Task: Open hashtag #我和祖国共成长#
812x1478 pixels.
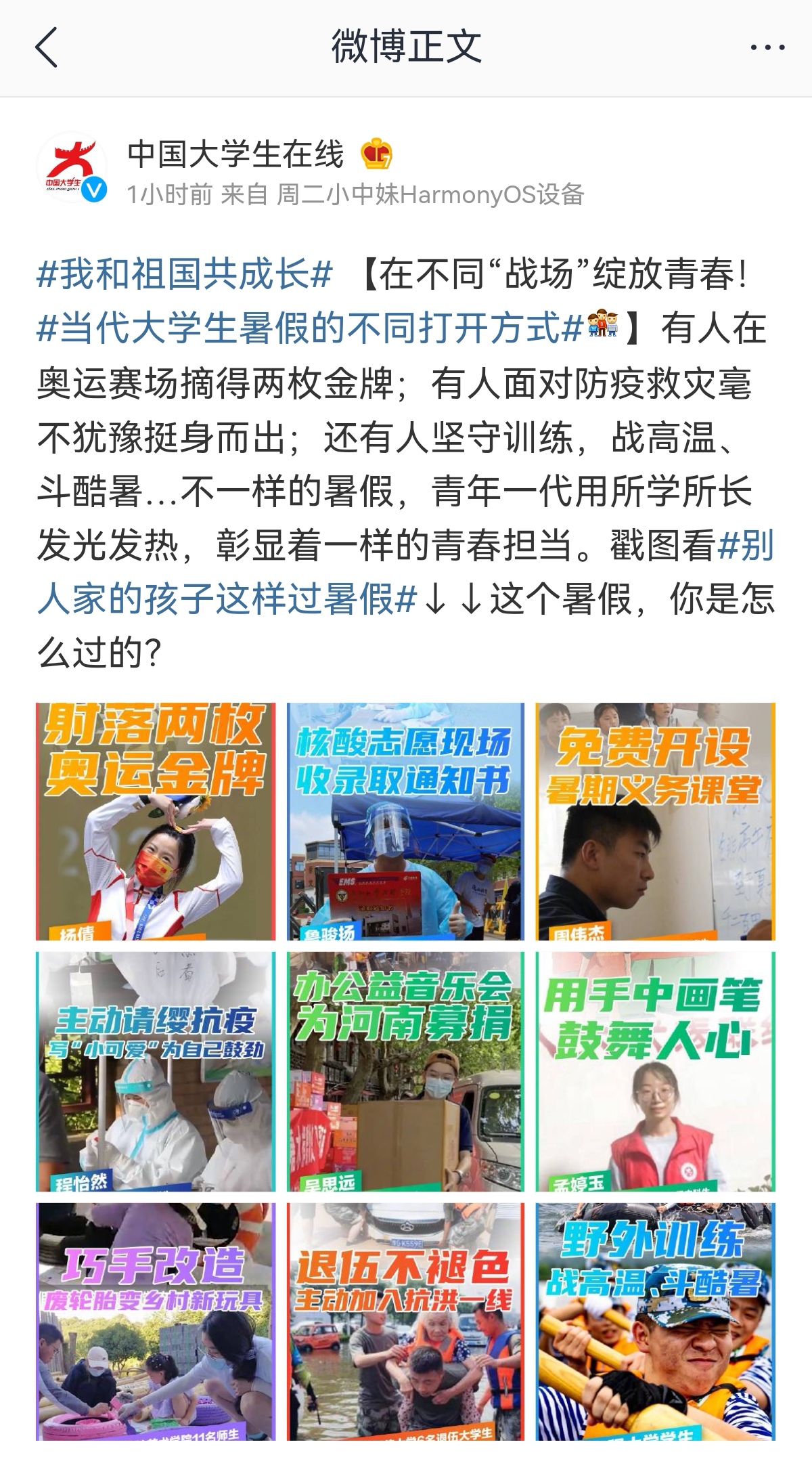Action: 184,275
